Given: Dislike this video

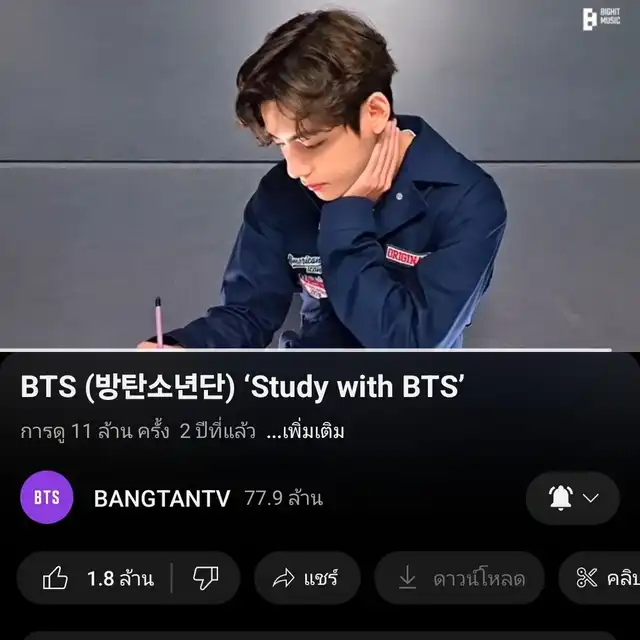Looking at the screenshot, I should pos(205,578).
